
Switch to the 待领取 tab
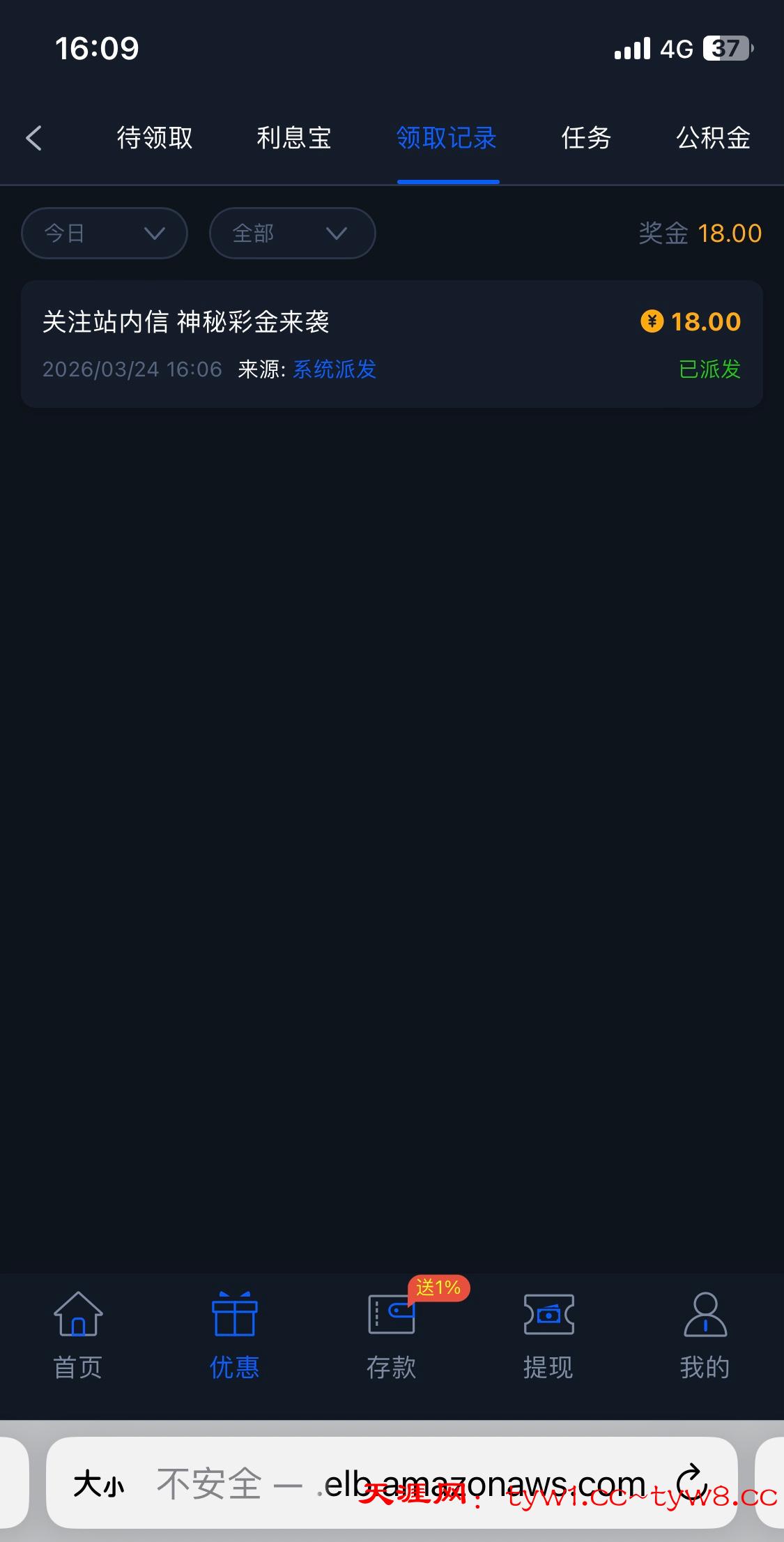[x=155, y=138]
